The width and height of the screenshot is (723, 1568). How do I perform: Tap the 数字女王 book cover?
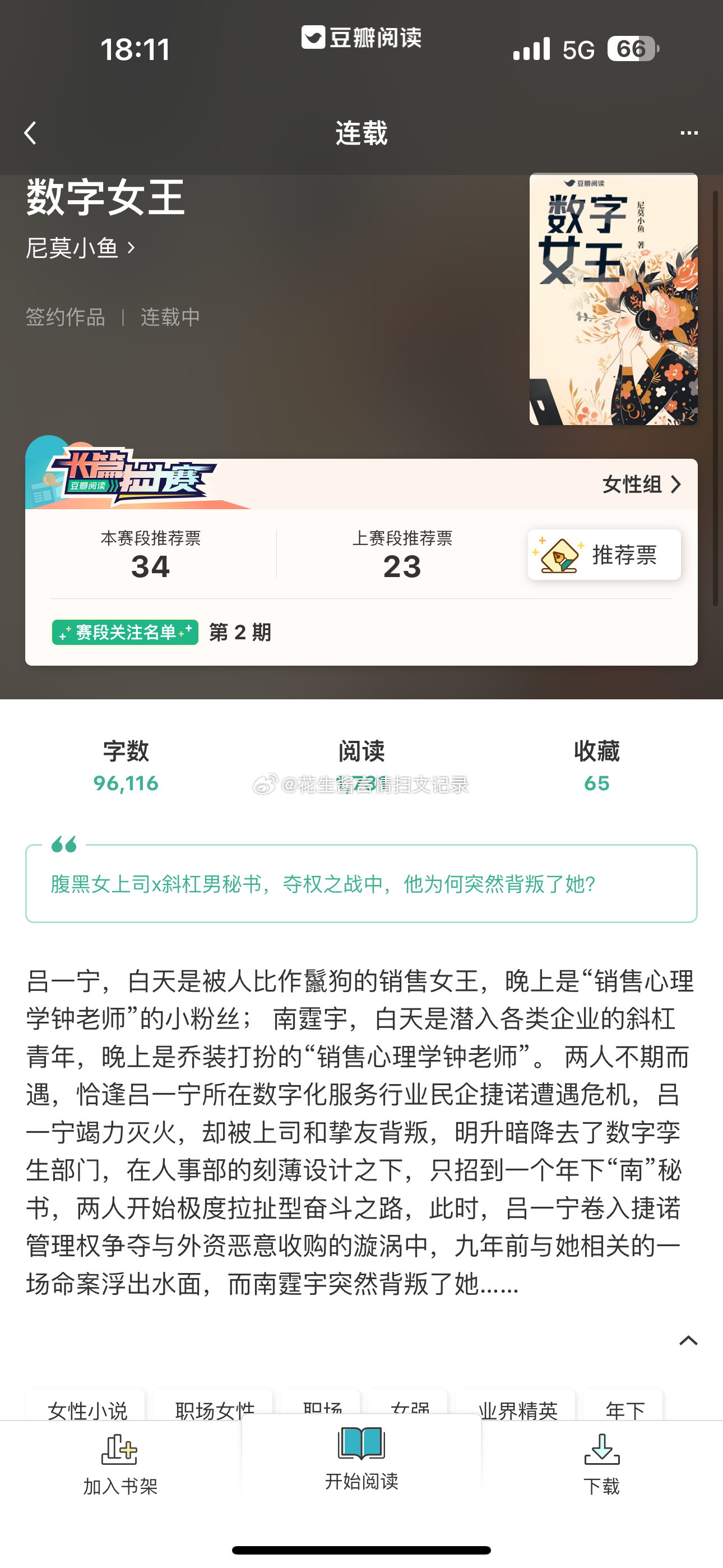[x=614, y=299]
